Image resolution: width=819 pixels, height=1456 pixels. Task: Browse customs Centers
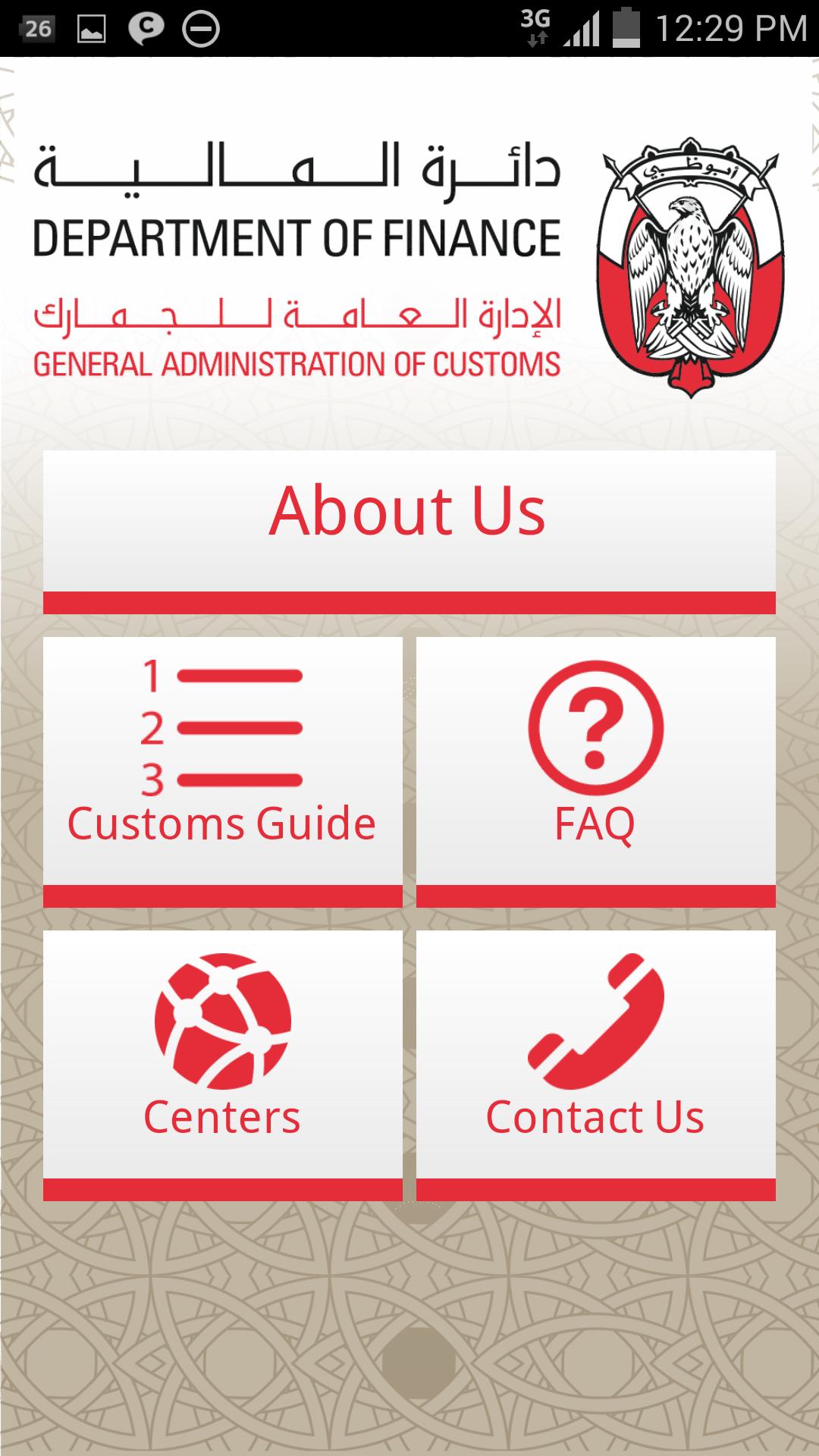pyautogui.click(x=222, y=1063)
